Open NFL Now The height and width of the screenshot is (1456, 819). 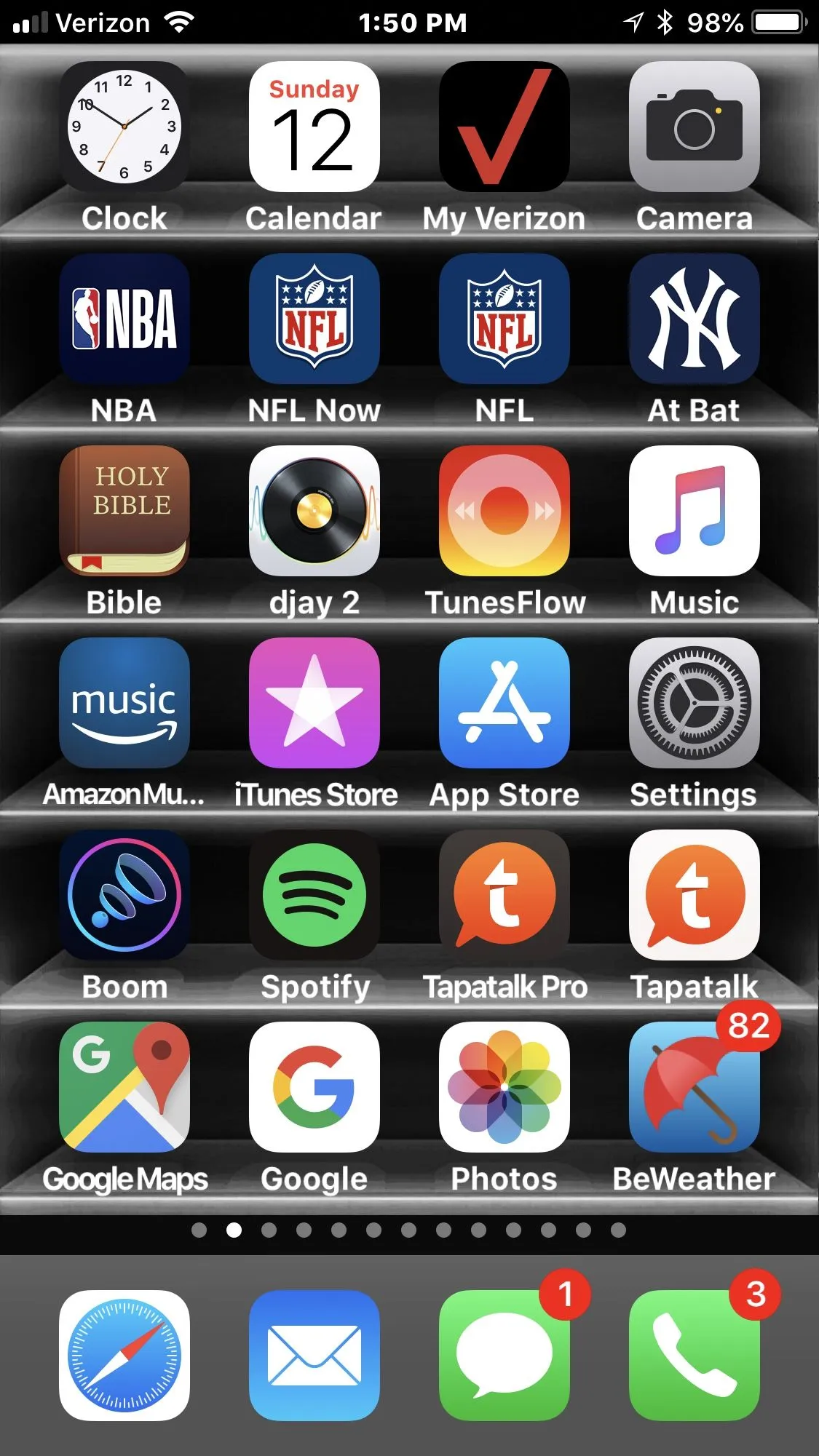point(314,319)
